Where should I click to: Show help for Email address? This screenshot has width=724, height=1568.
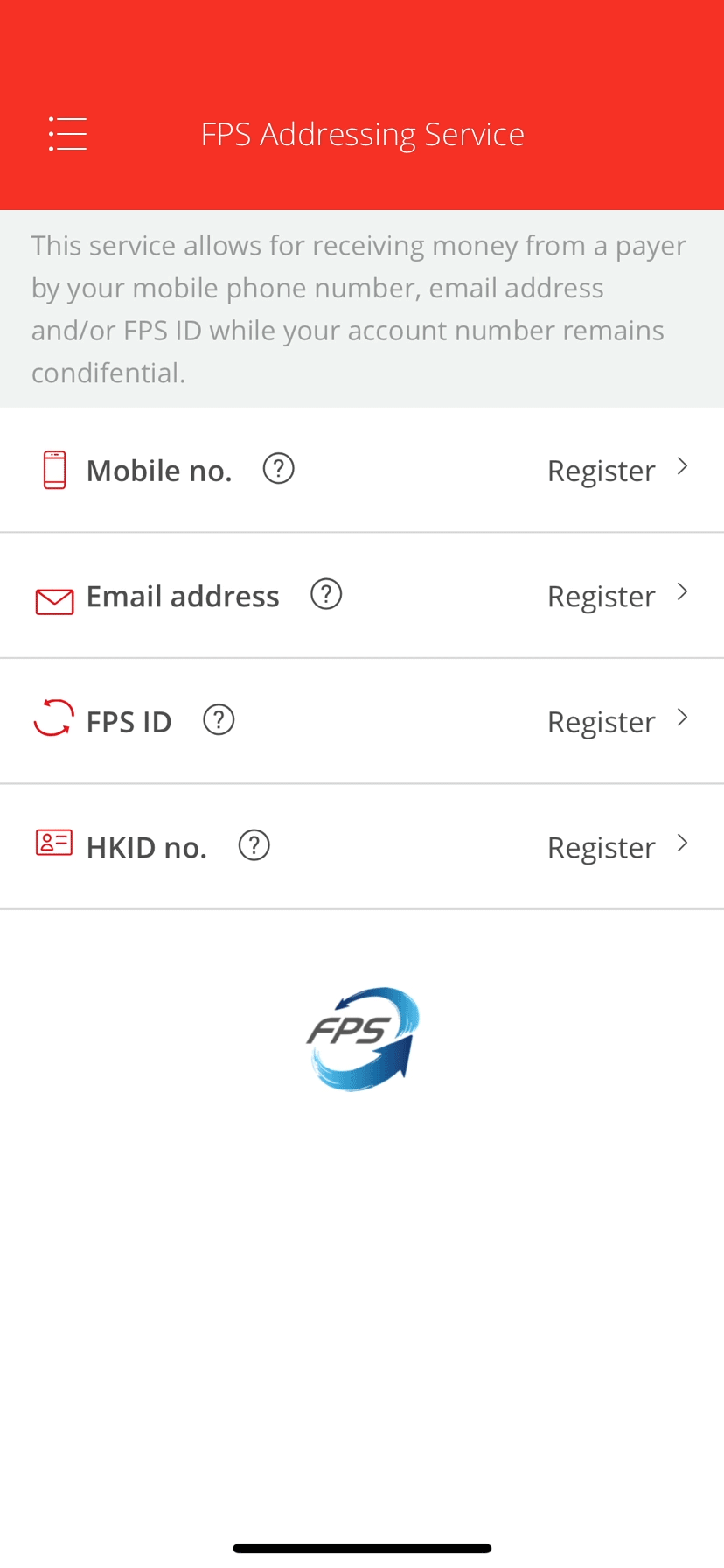(326, 595)
